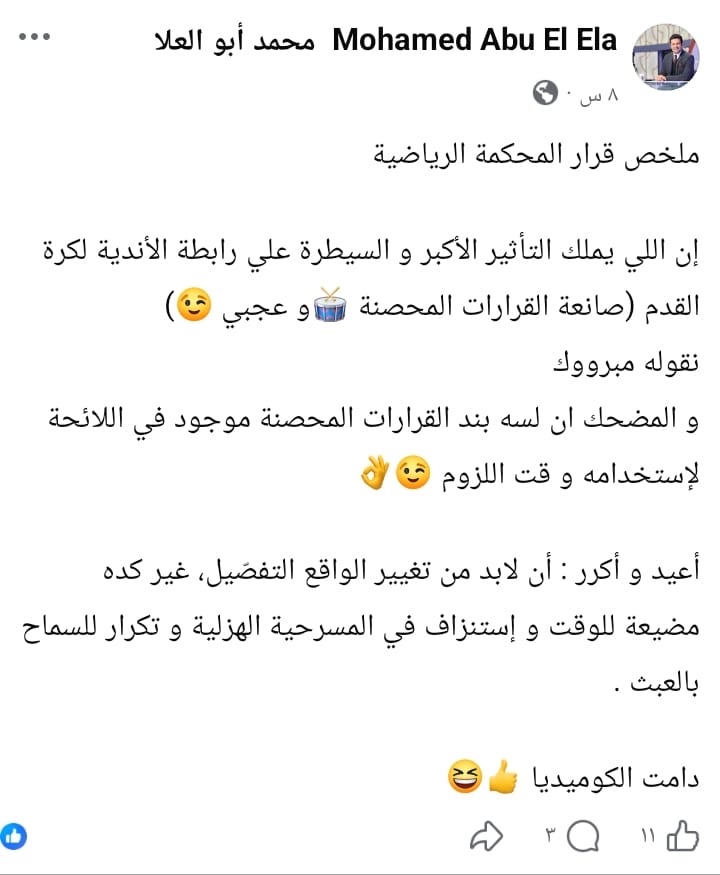Open Mohamed Abu El Ela's profile name
The image size is (720, 875).
click(x=473, y=40)
